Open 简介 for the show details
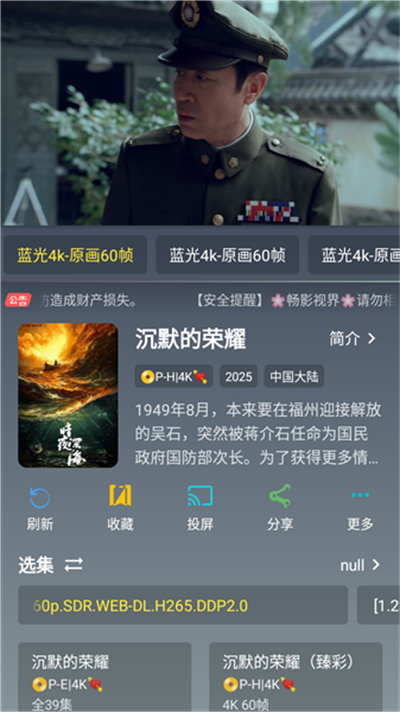 click(353, 339)
